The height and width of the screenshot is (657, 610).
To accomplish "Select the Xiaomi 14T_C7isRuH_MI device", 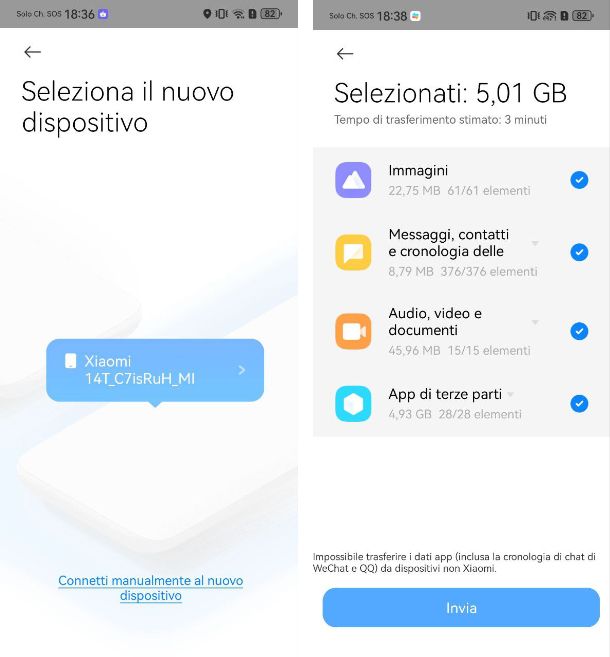I will click(155, 370).
